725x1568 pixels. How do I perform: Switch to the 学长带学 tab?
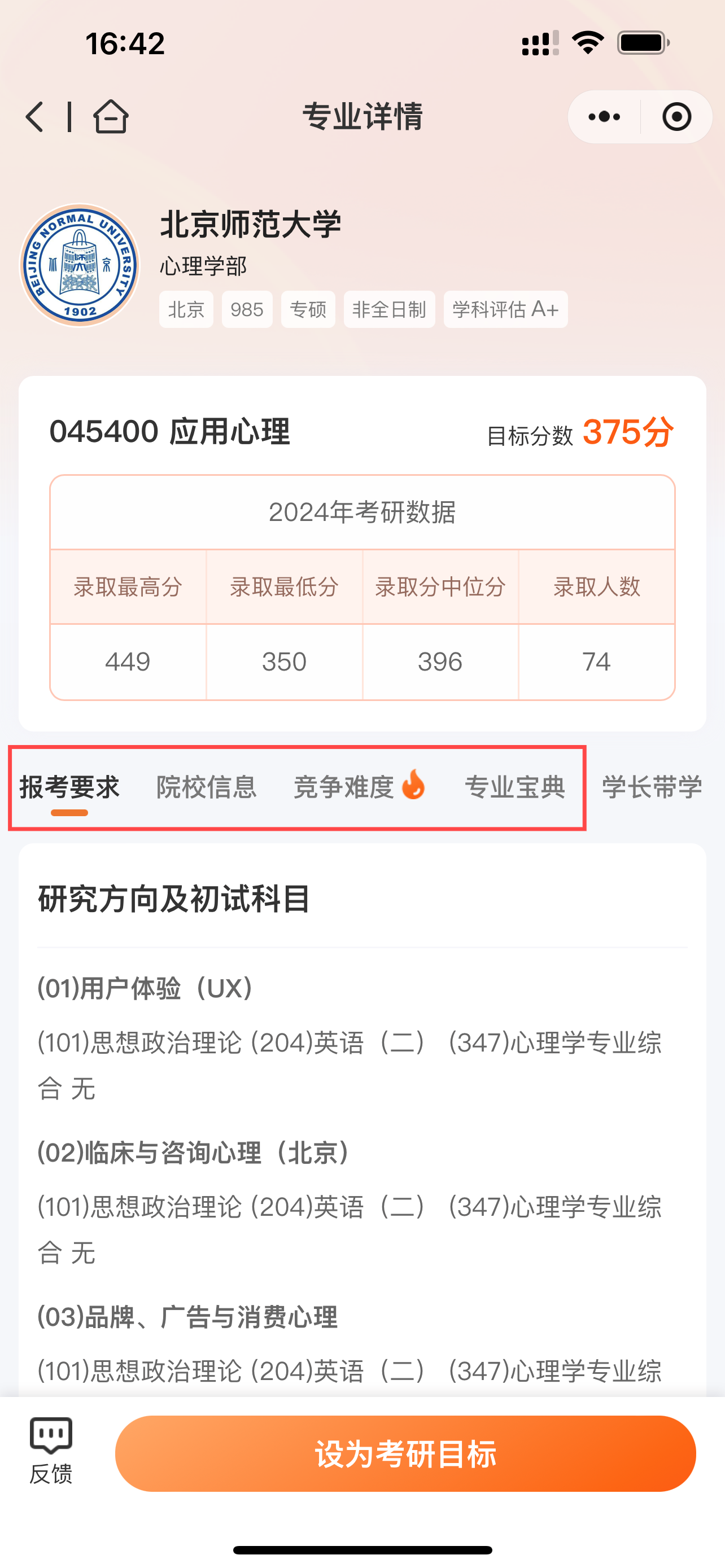point(652,787)
